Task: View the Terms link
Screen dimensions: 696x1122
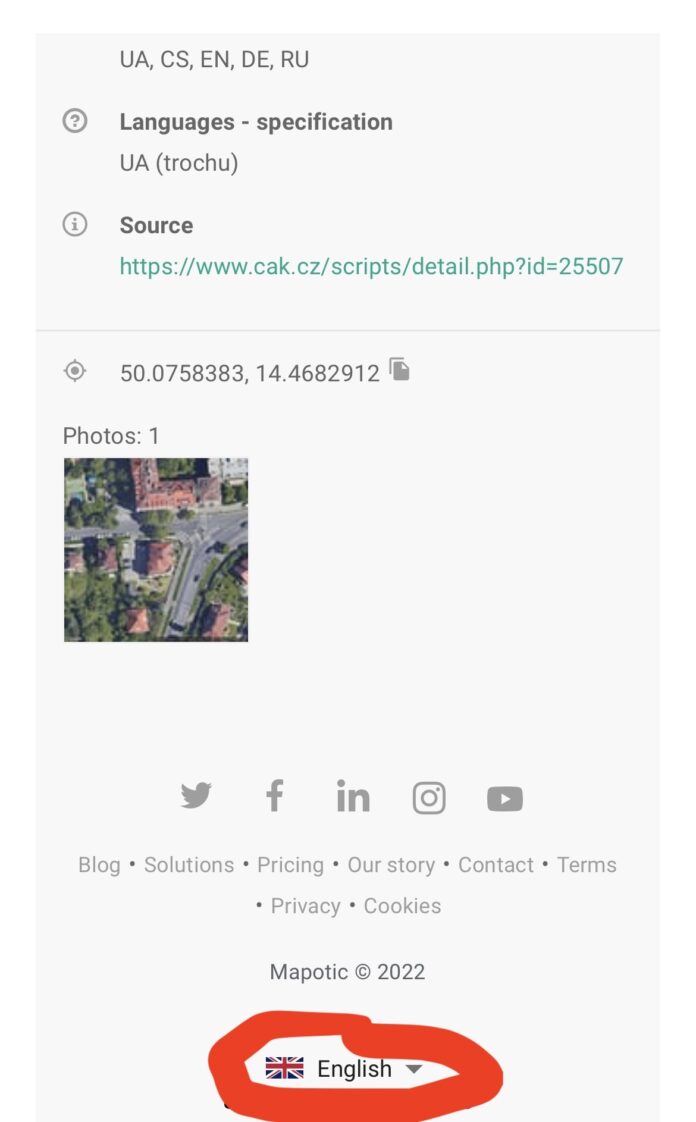Action: 587,864
